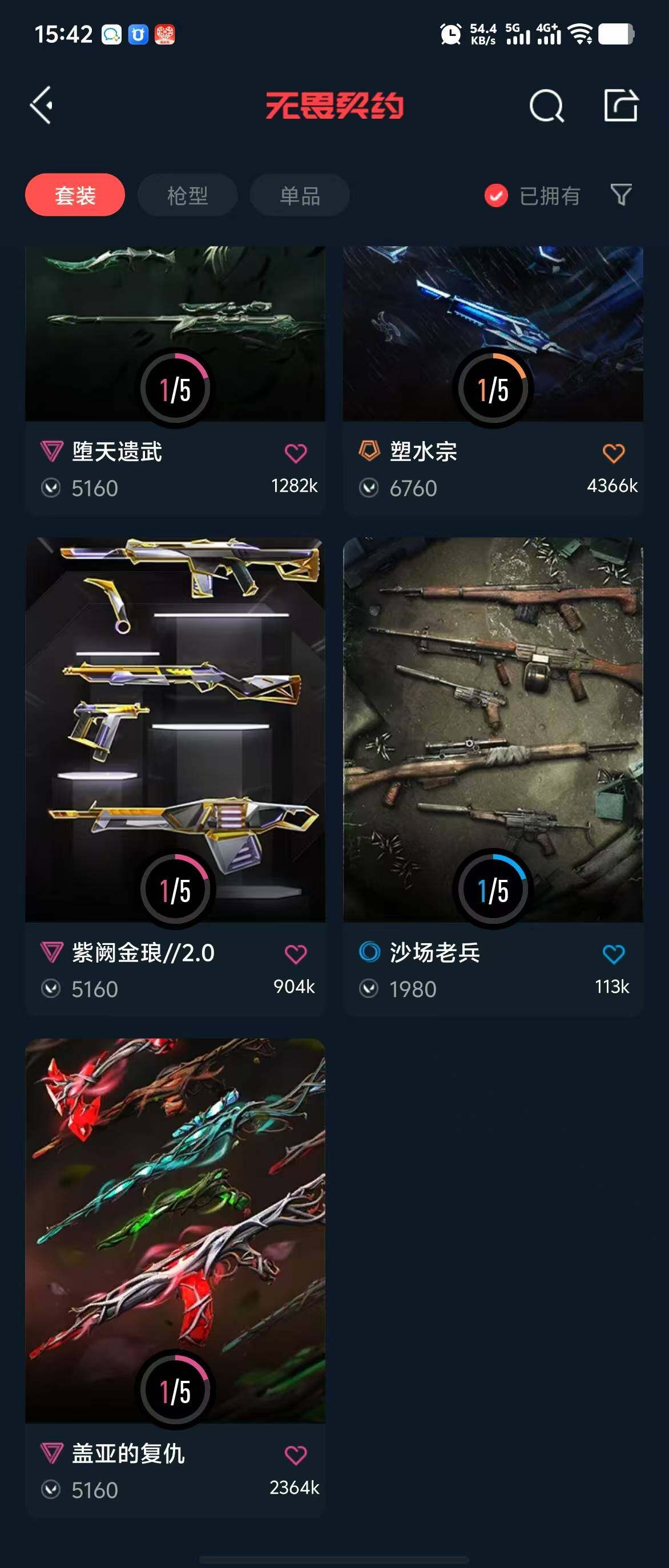
Task: Like the 盖亚的复仇 set with heart icon
Action: coord(296,1455)
